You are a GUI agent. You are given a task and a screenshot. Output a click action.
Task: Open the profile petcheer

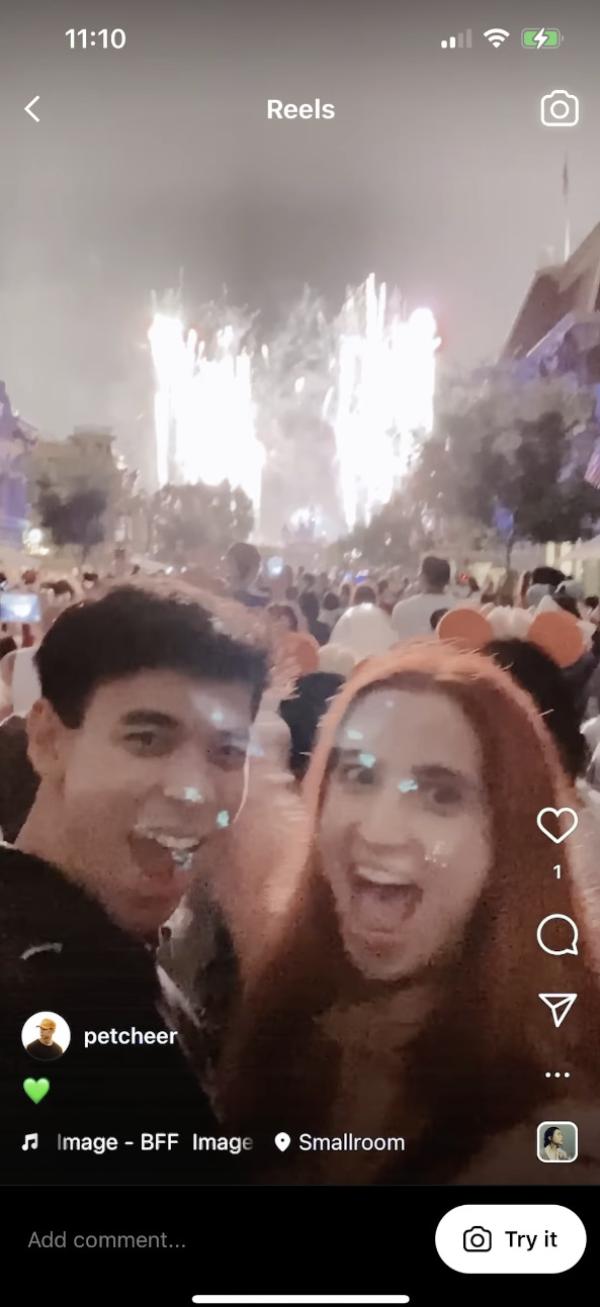point(129,1036)
